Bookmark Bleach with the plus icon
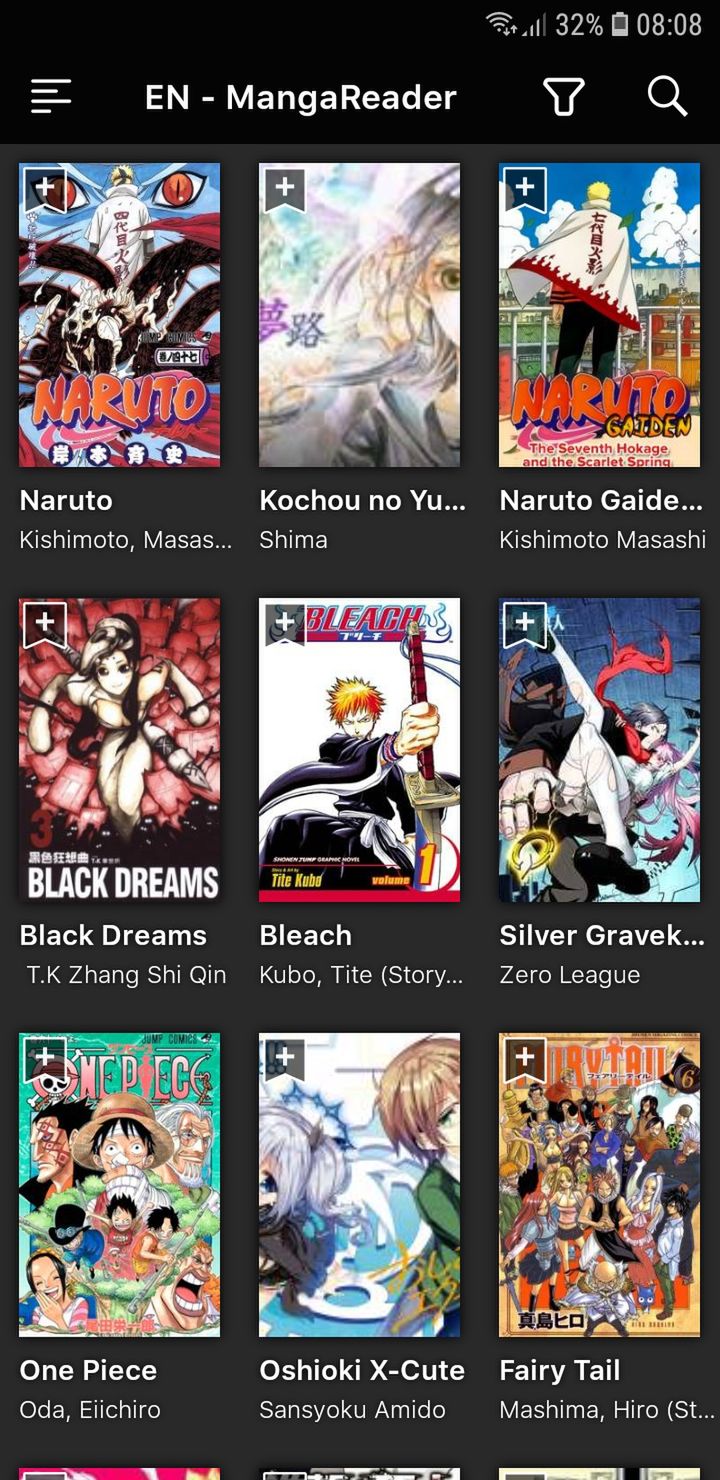This screenshot has width=720, height=1480. pyautogui.click(x=285, y=624)
